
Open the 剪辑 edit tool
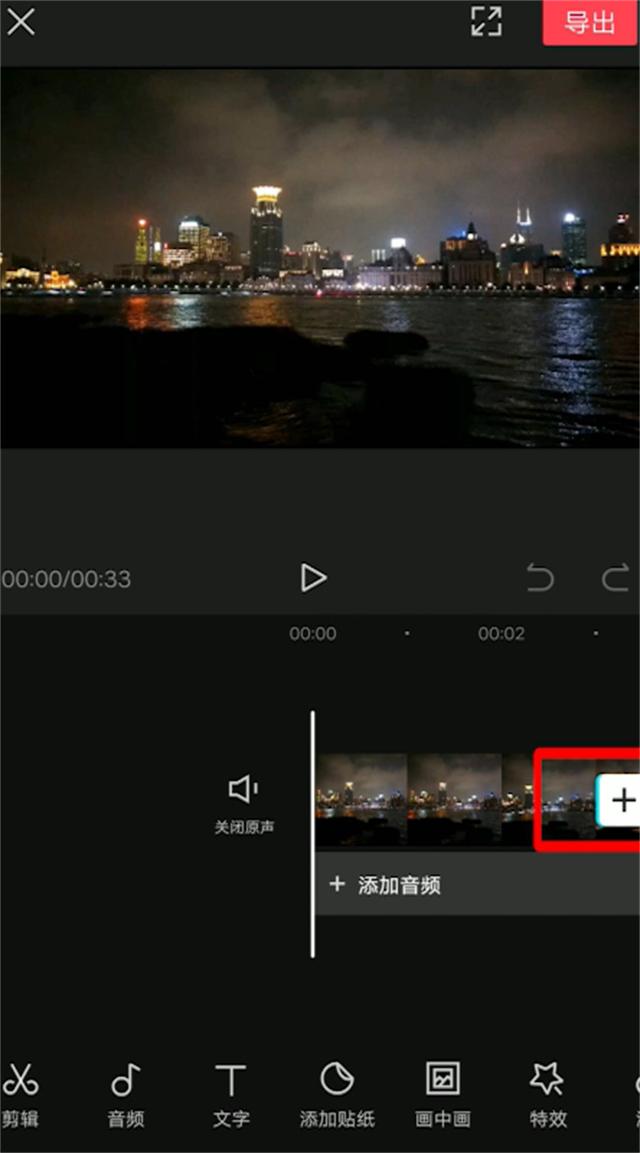click(20, 1095)
